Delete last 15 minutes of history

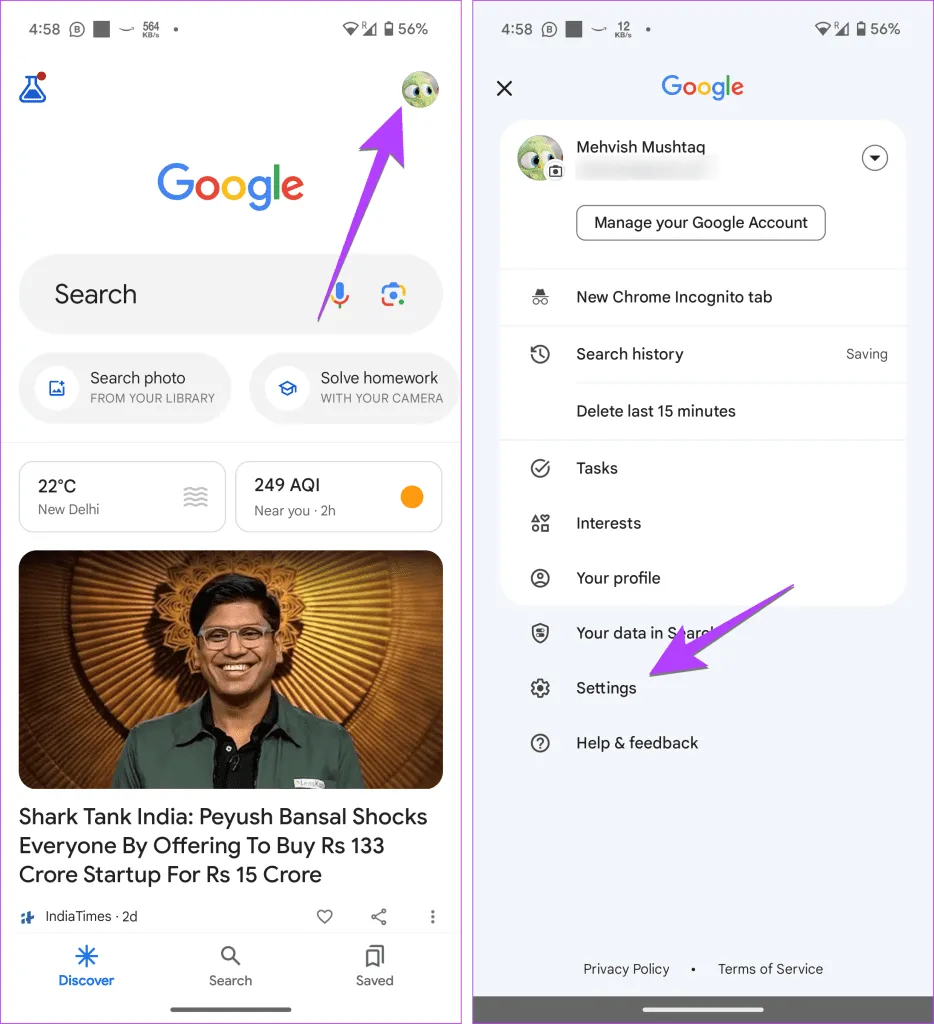click(655, 411)
